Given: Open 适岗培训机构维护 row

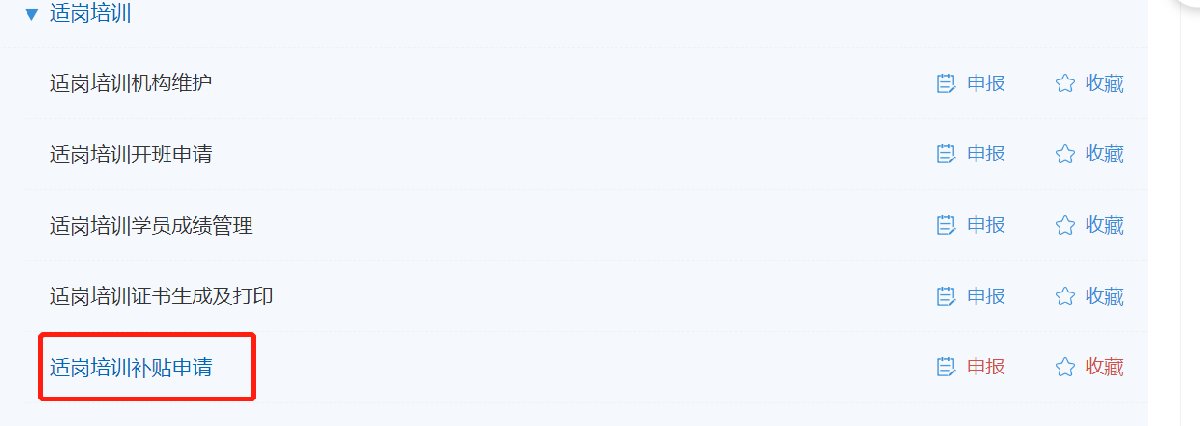Looking at the screenshot, I should (x=130, y=83).
